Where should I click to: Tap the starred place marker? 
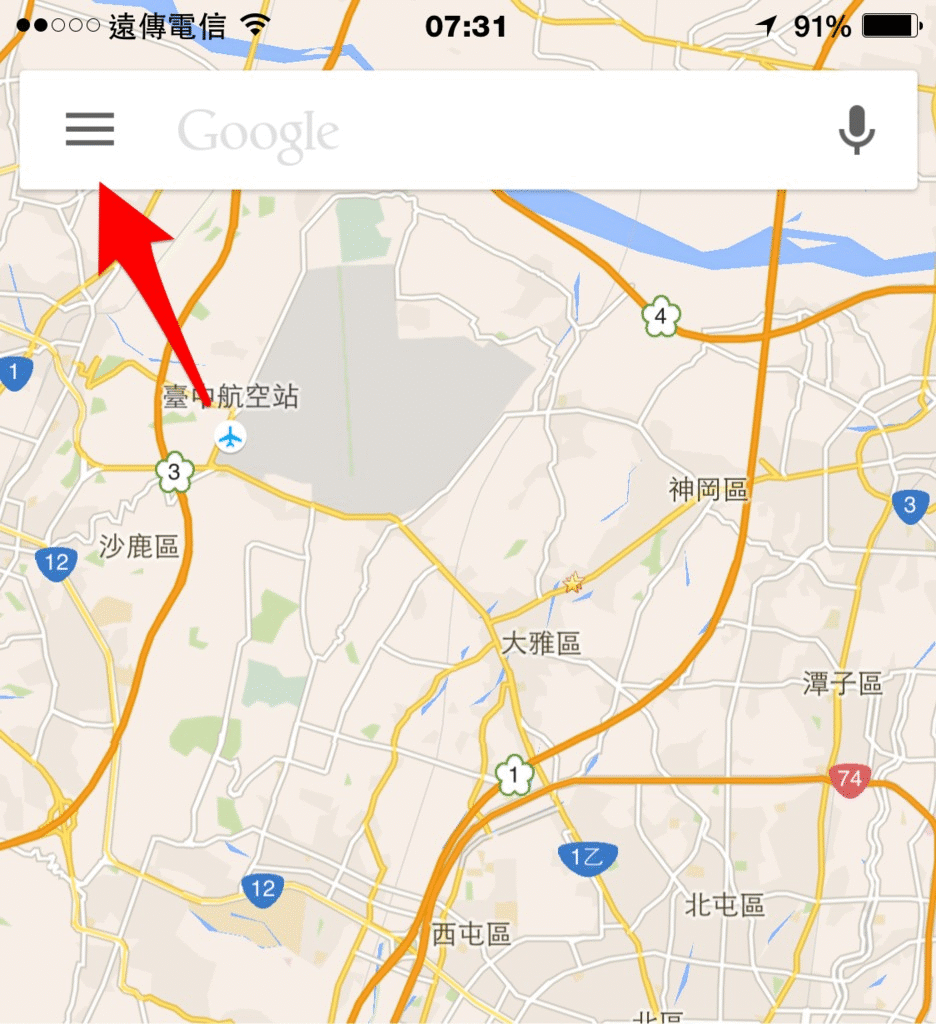tap(573, 582)
